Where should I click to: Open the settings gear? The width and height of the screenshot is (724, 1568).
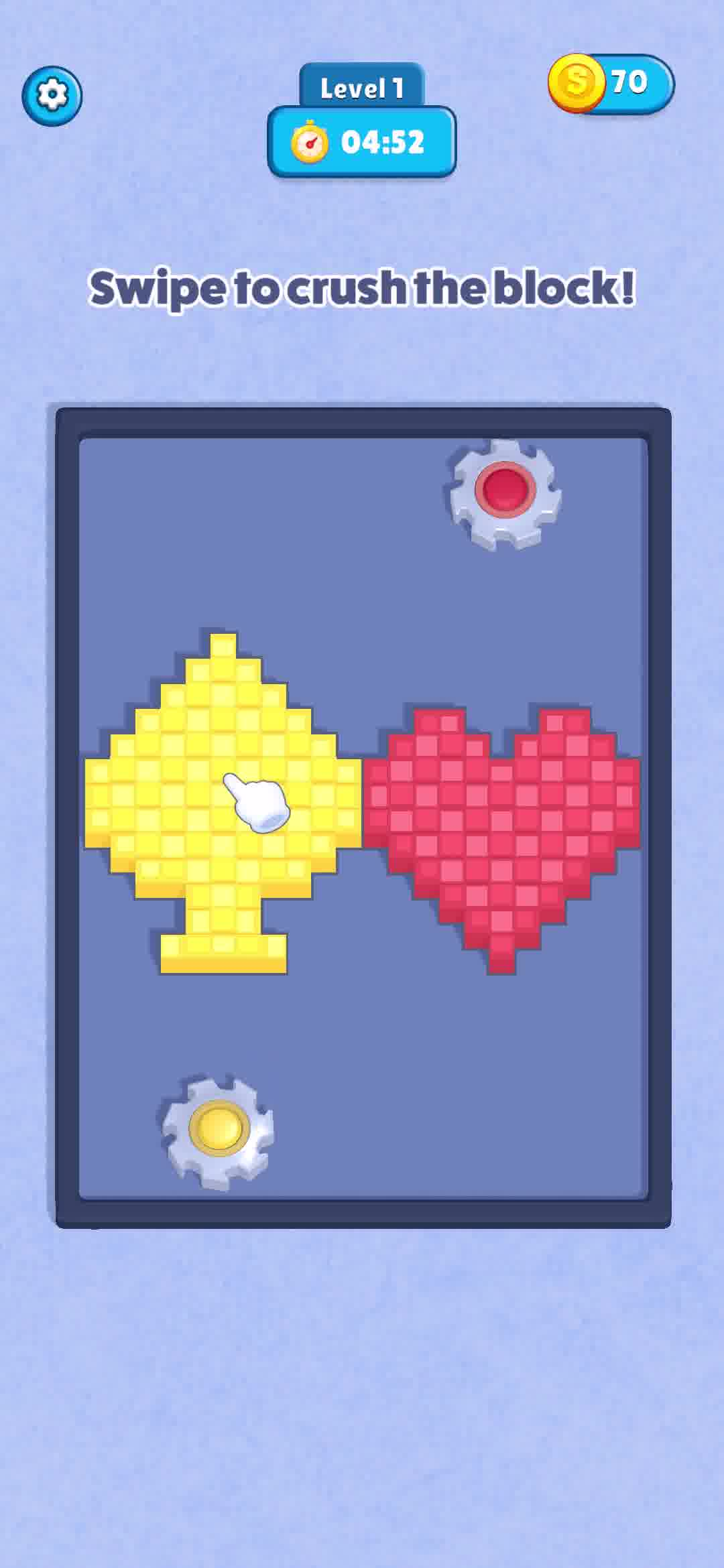click(52, 95)
